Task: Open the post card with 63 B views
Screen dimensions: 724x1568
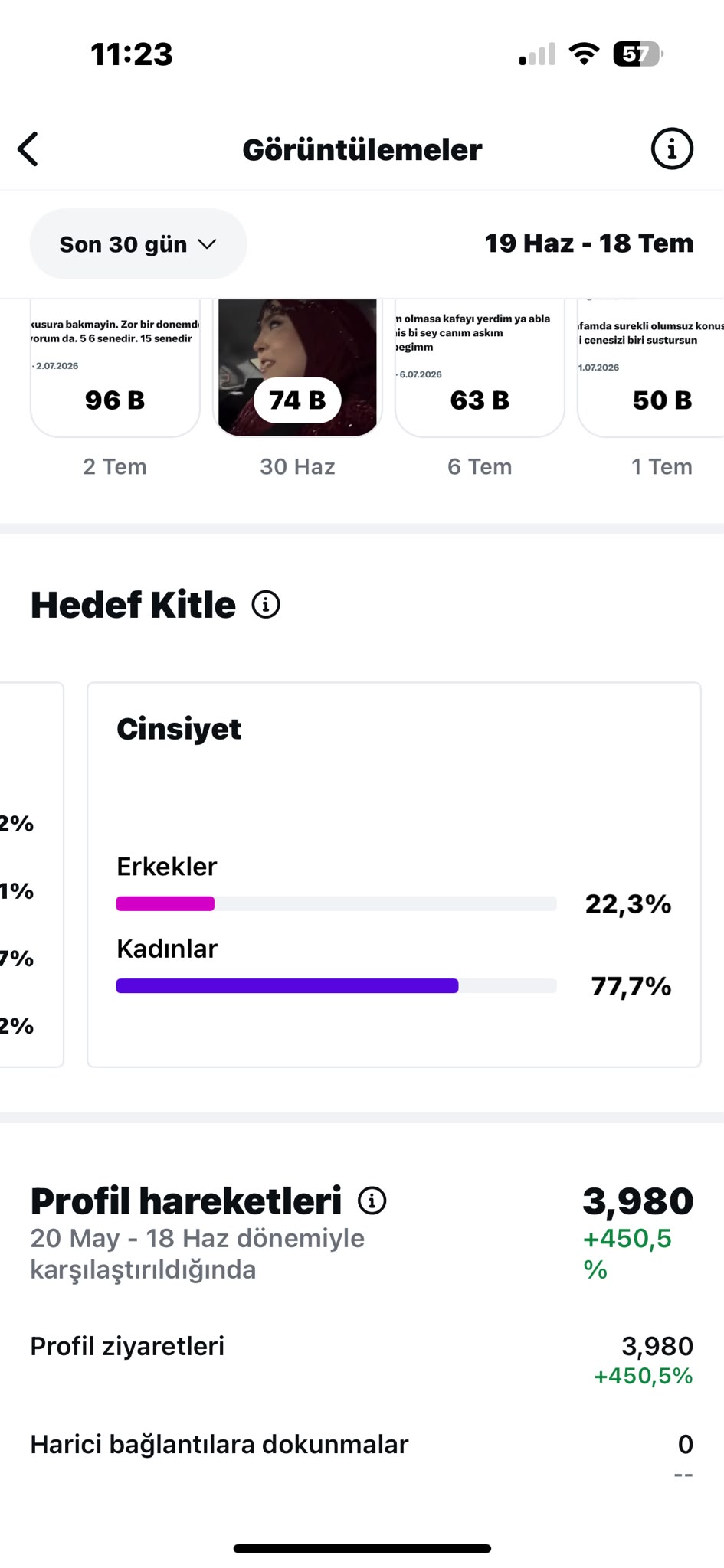Action: point(480,367)
